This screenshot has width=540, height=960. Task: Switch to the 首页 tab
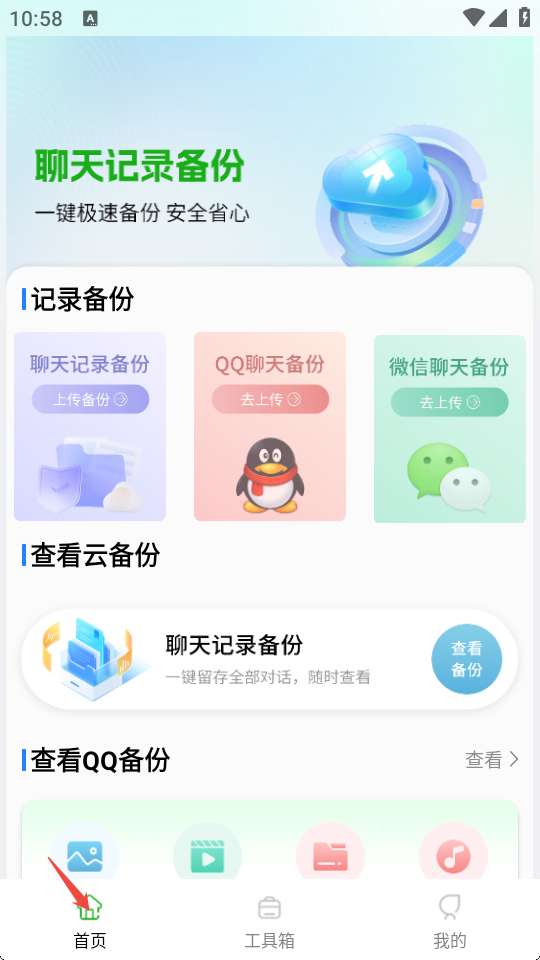[x=90, y=921]
